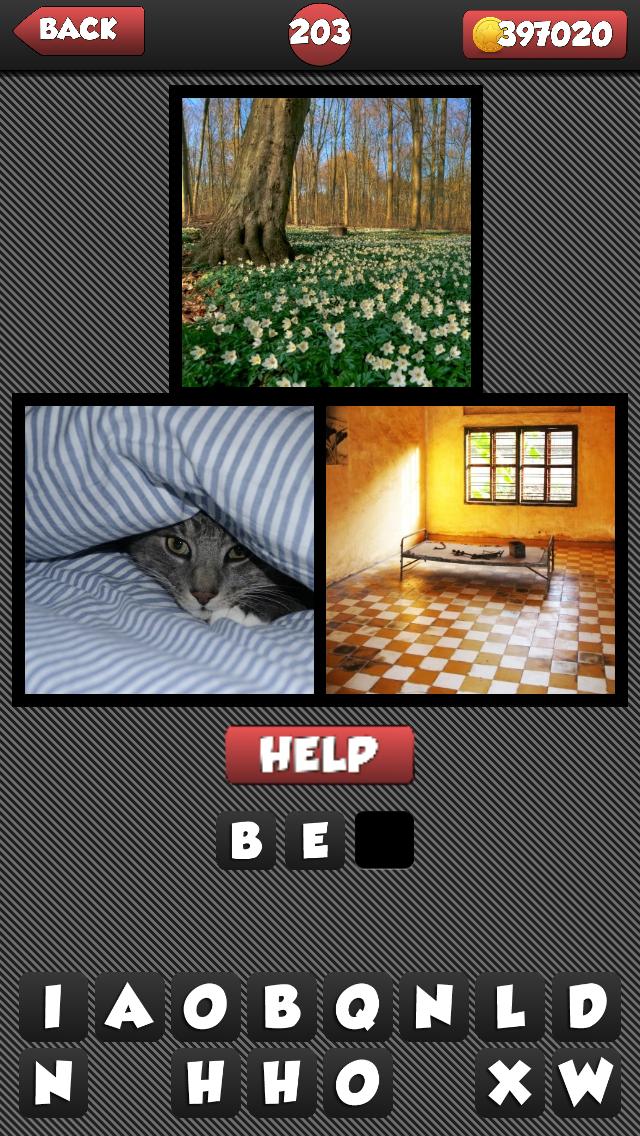Viewport: 640px width, 1136px height.
Task: Tap the red Help button
Action: [x=319, y=755]
